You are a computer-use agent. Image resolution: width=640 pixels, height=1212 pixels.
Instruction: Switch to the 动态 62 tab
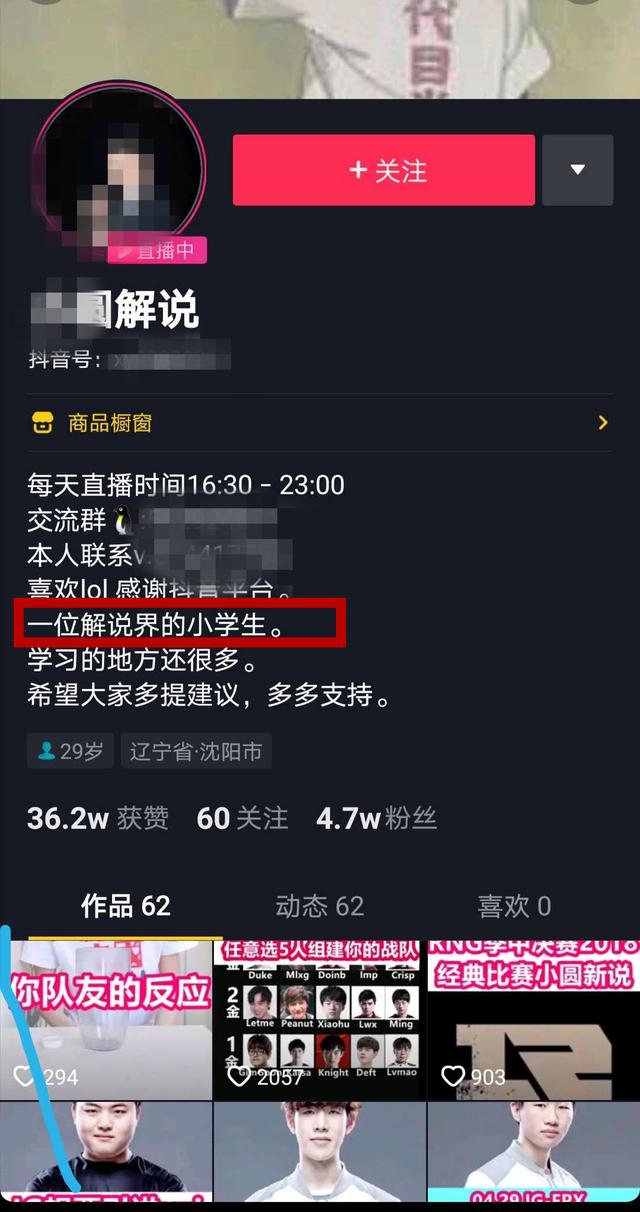pyautogui.click(x=320, y=906)
